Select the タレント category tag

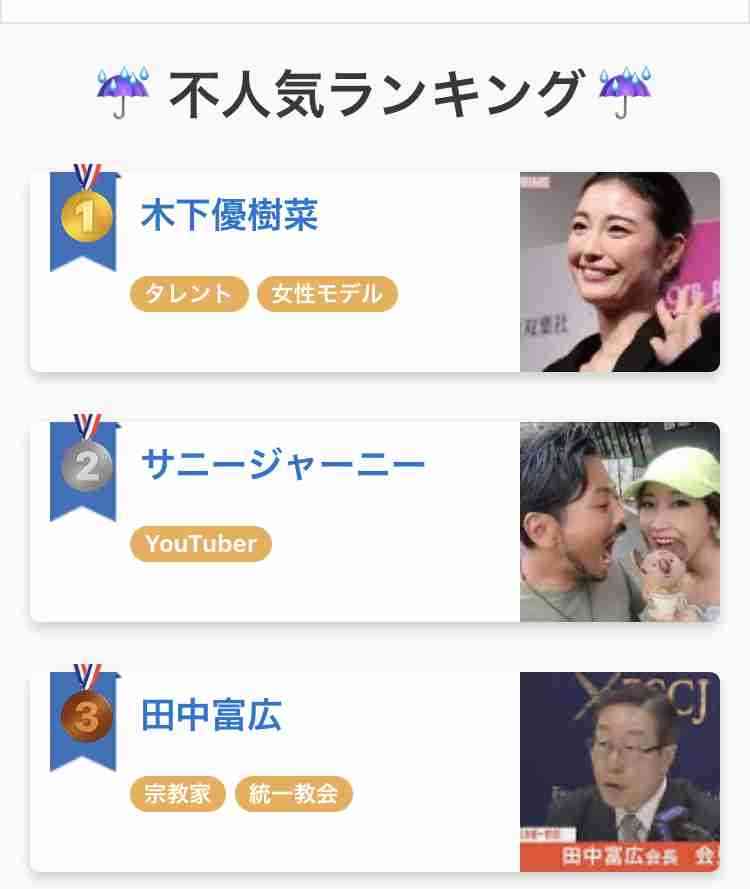tap(188, 294)
